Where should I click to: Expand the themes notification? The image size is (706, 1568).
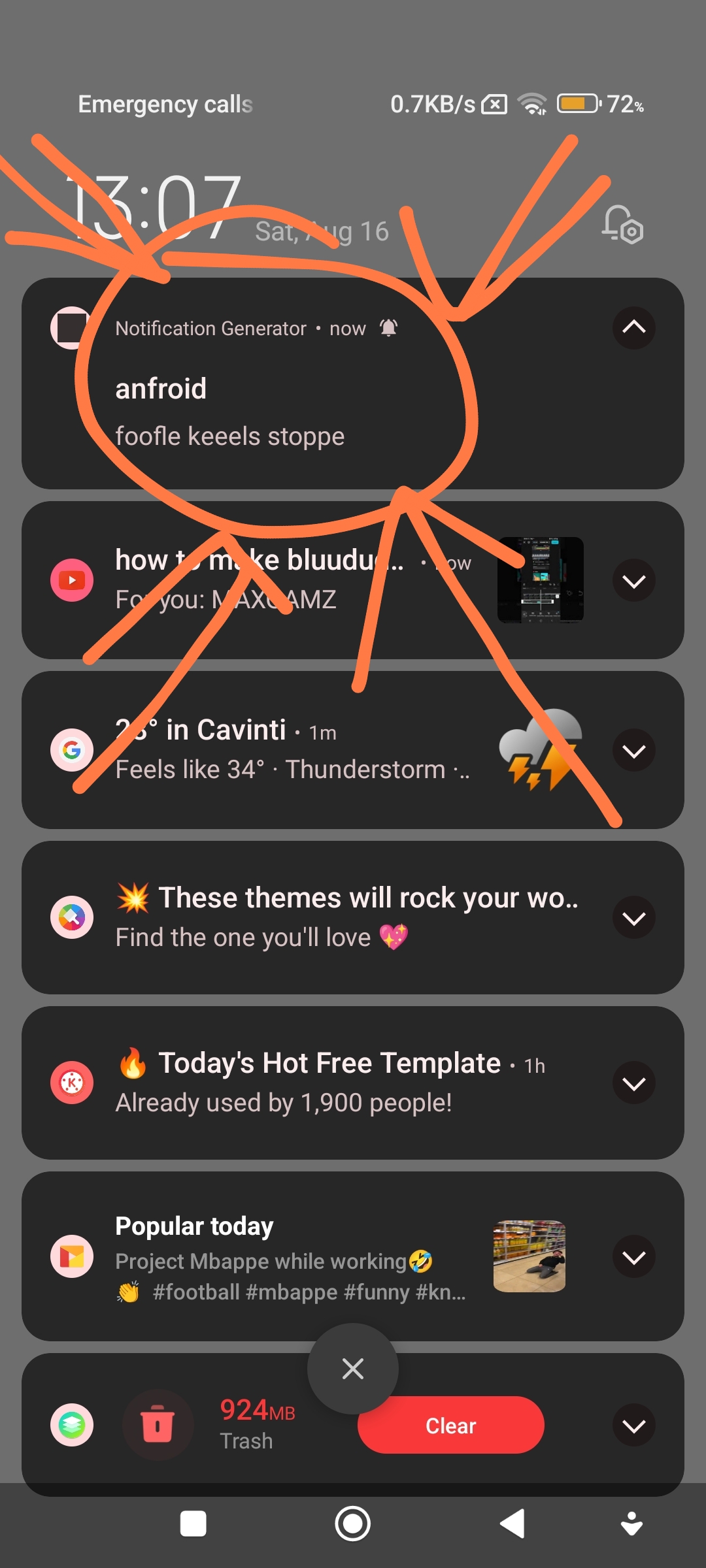(x=633, y=918)
